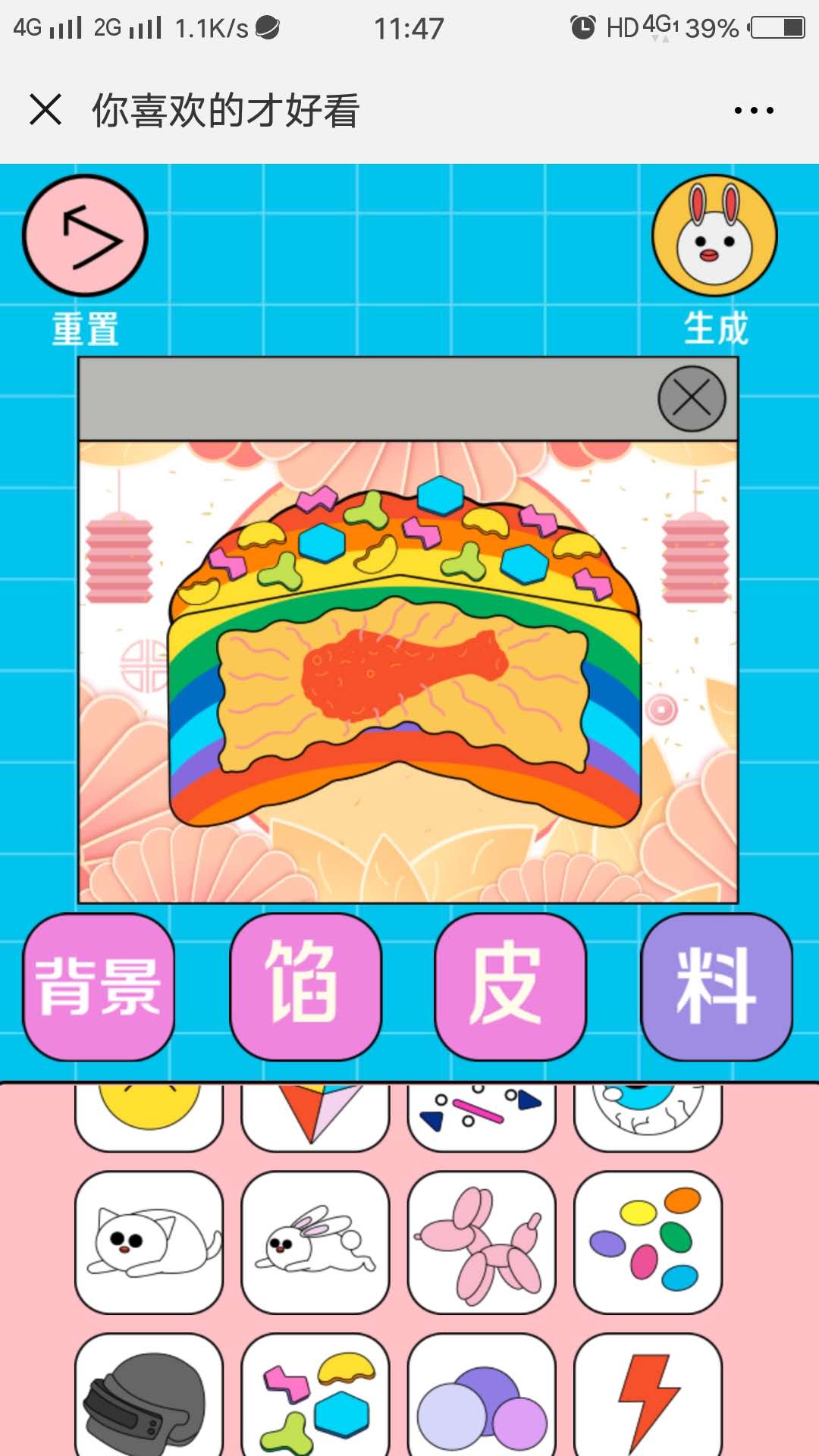Switch to the 皮 crust tab
The image size is (819, 1456).
coord(510,986)
